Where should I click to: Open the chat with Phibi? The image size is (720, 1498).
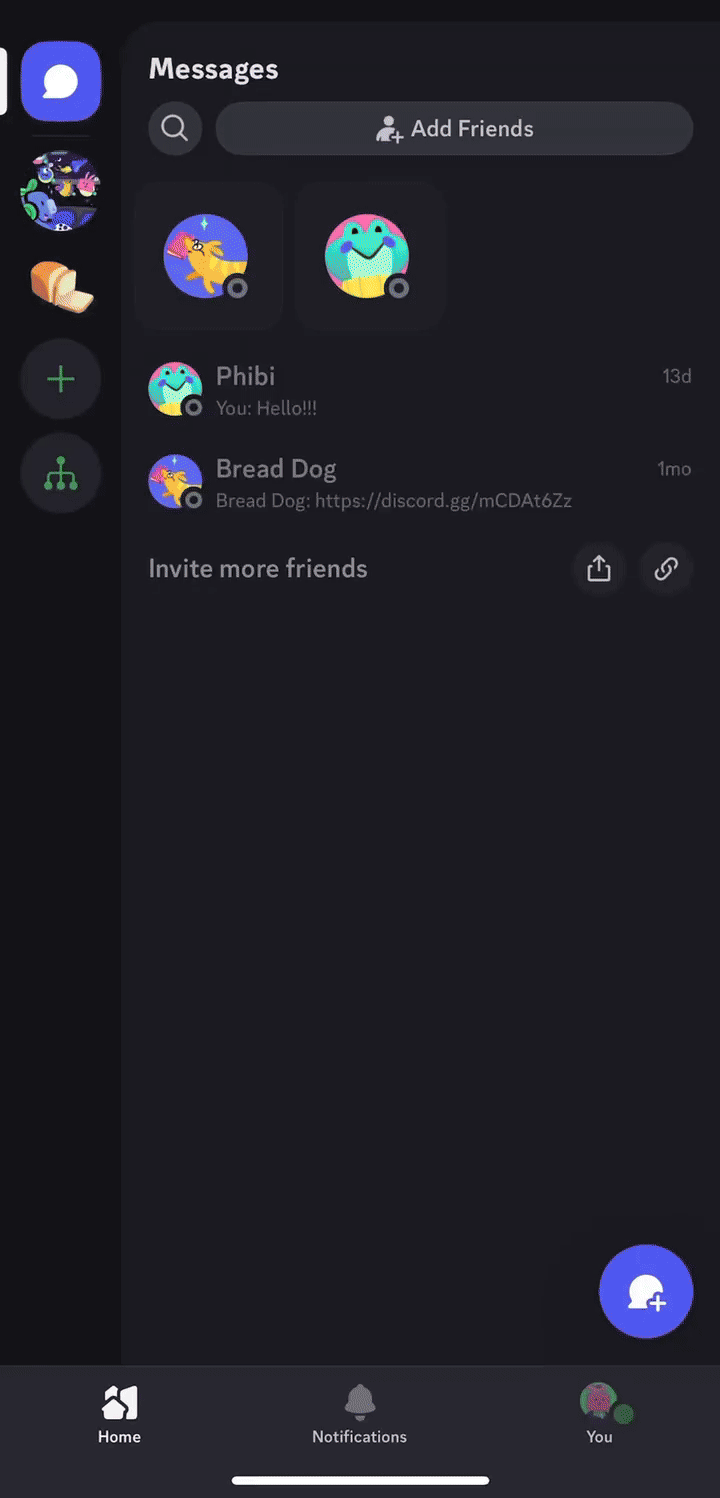pos(420,390)
